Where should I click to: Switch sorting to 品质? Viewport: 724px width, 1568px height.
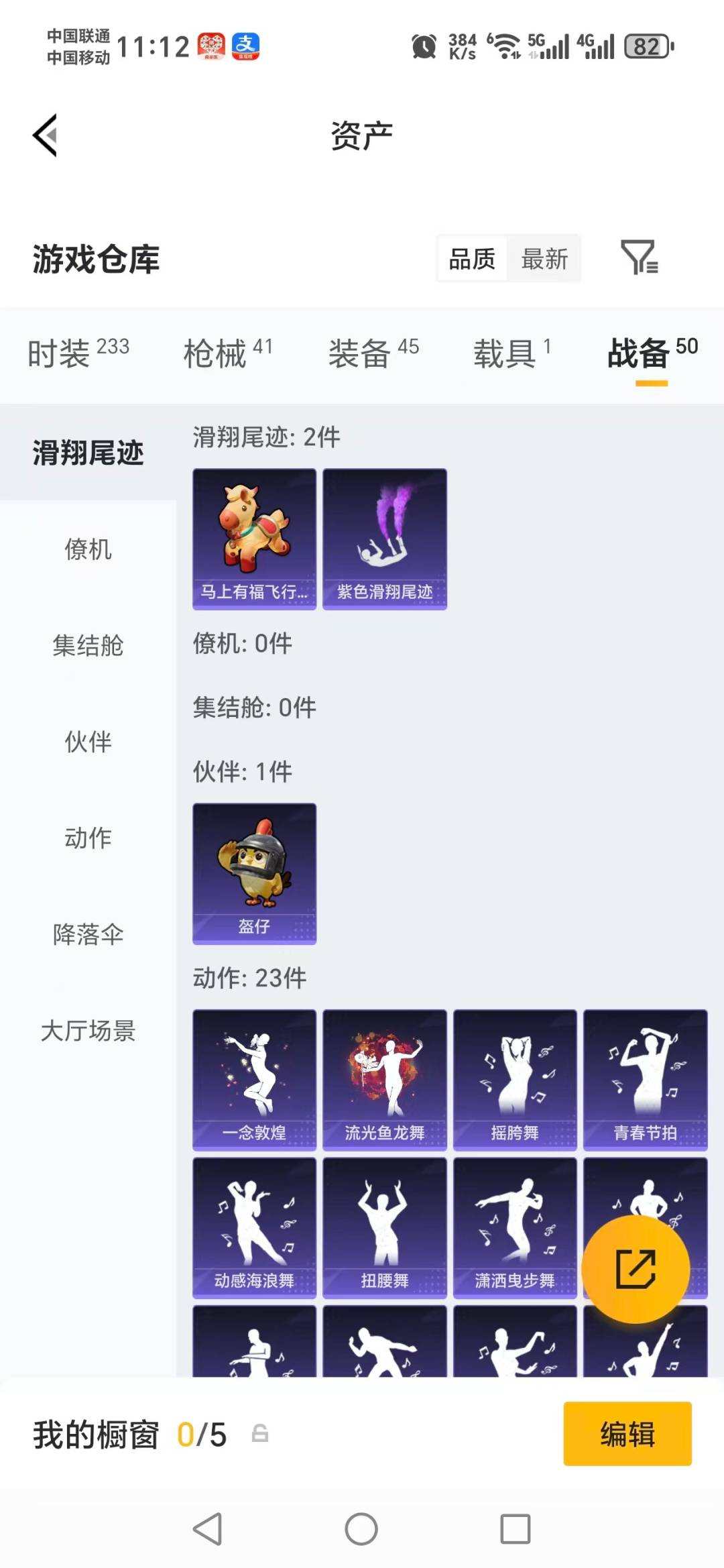(471, 259)
